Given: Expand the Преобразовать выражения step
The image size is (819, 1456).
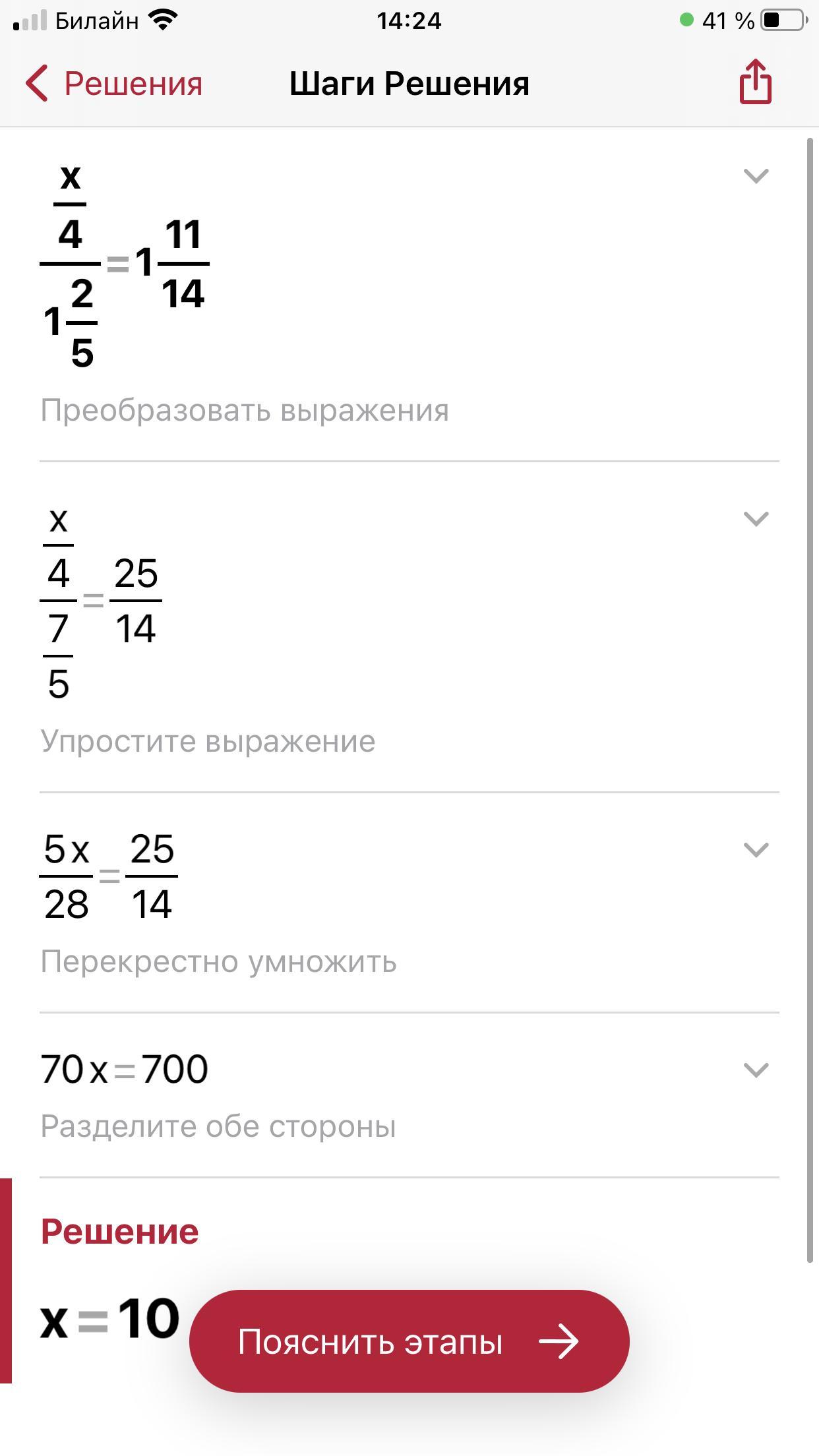Looking at the screenshot, I should (x=756, y=176).
